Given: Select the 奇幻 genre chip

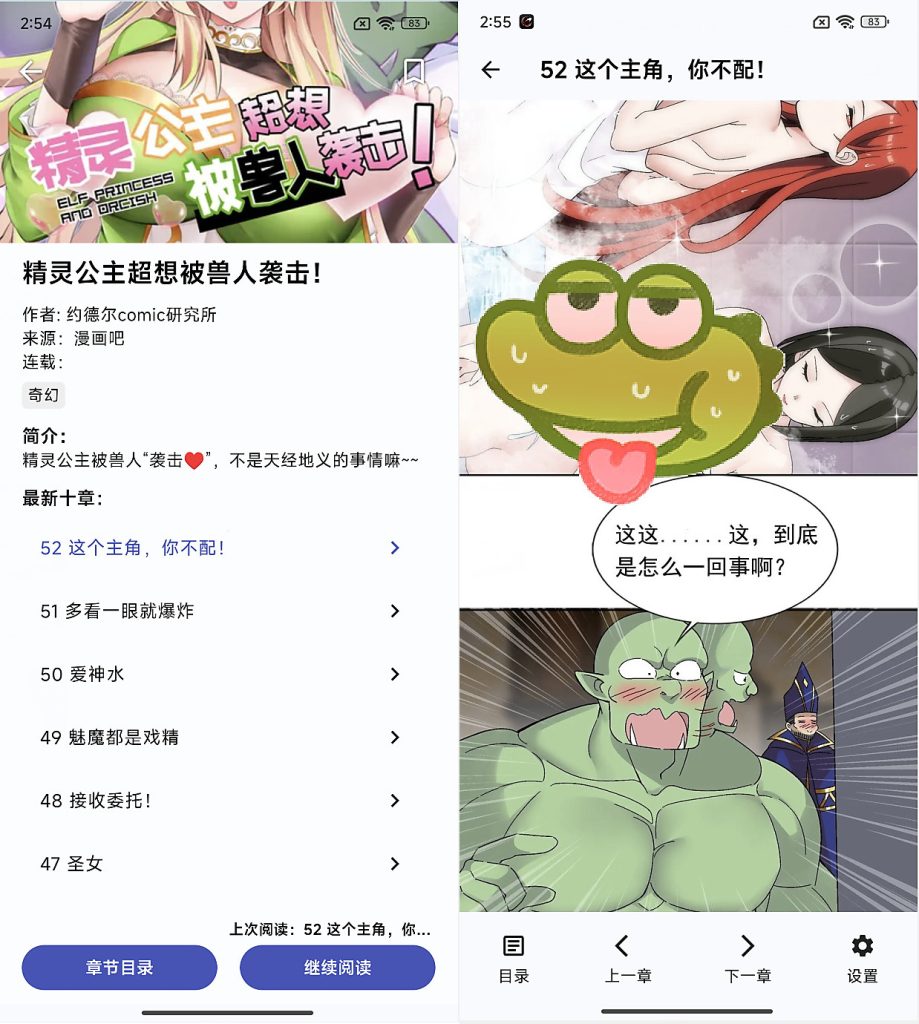Looking at the screenshot, I should point(43,395).
